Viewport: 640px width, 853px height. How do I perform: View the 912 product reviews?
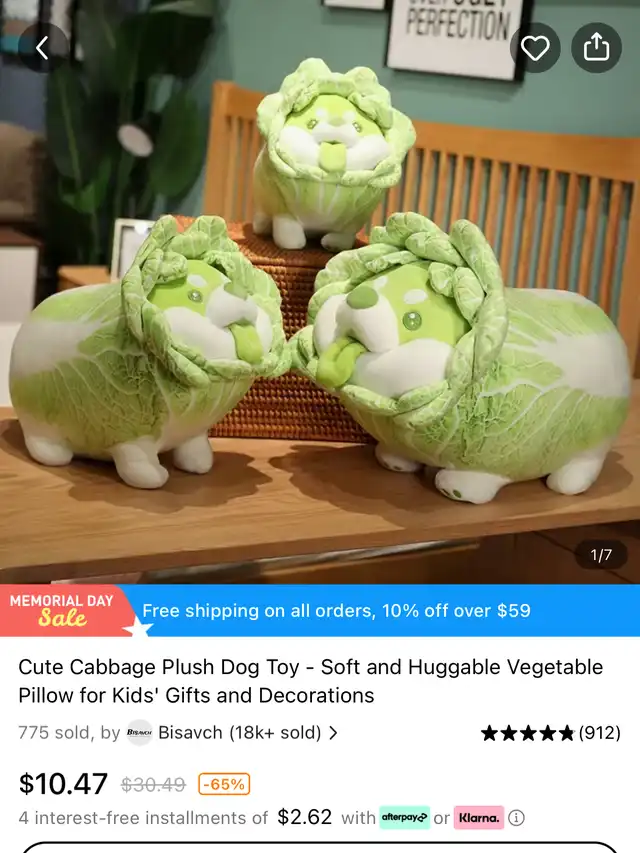coord(551,733)
